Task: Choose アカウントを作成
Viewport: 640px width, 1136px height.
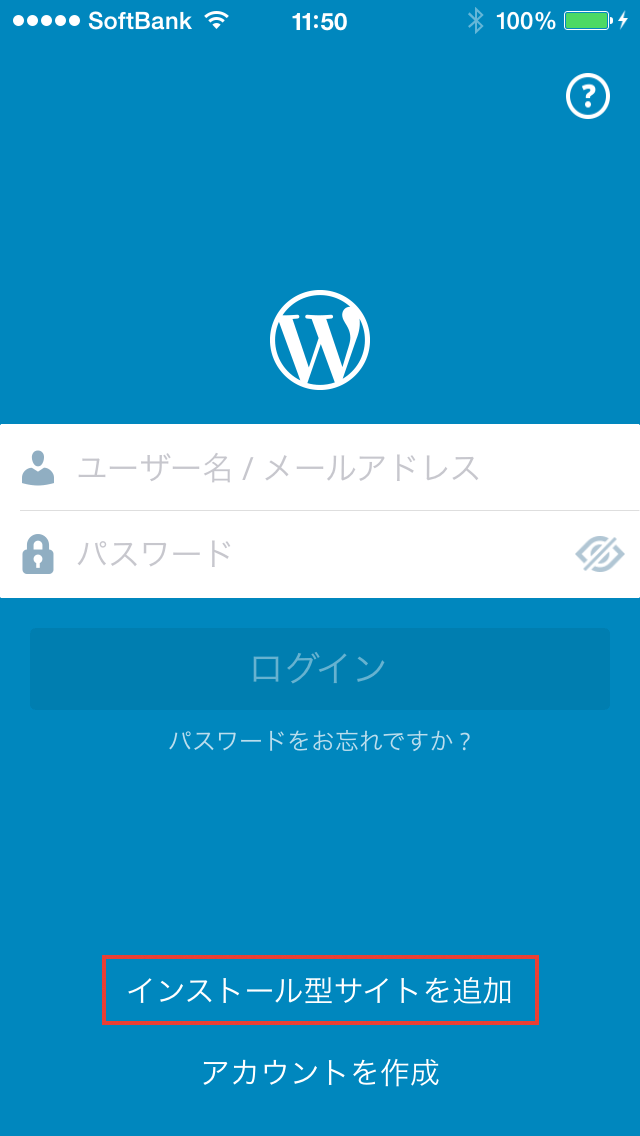Action: pyautogui.click(x=320, y=1072)
